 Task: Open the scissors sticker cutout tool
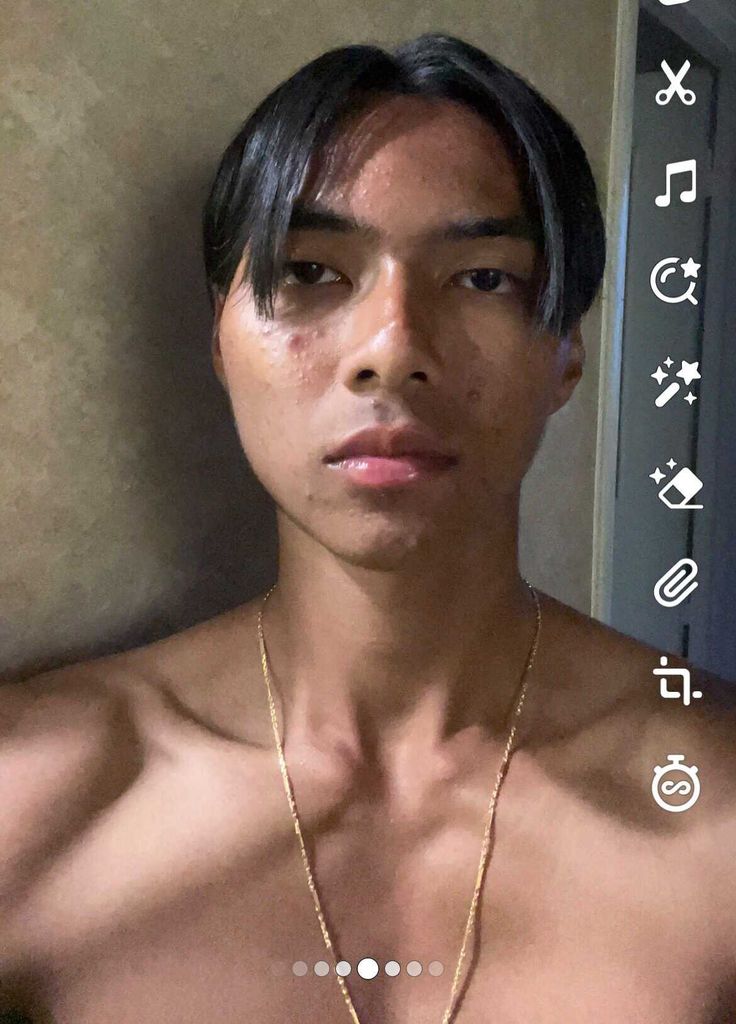(676, 83)
